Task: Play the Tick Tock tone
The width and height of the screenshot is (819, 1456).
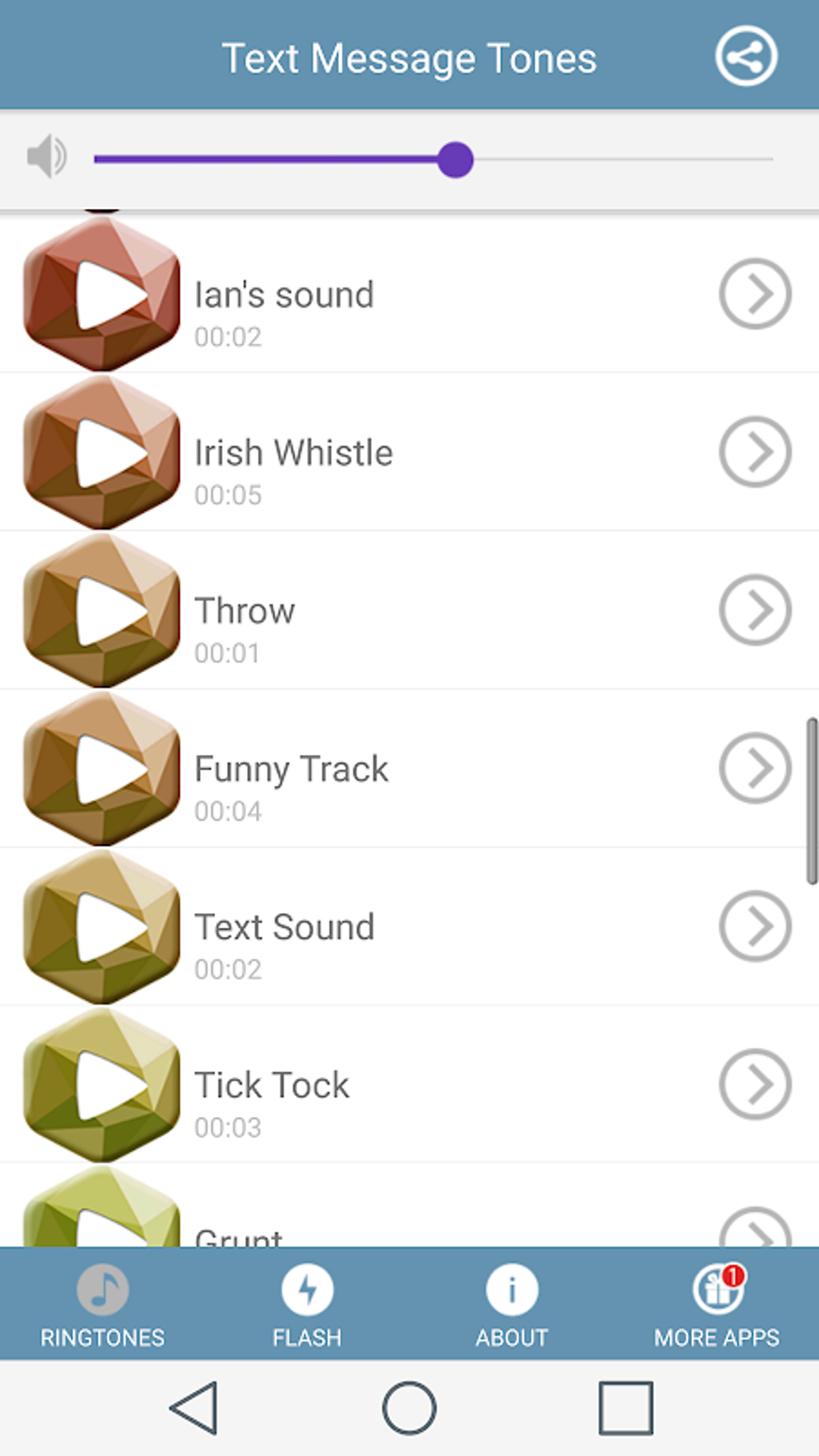Action: click(102, 1085)
